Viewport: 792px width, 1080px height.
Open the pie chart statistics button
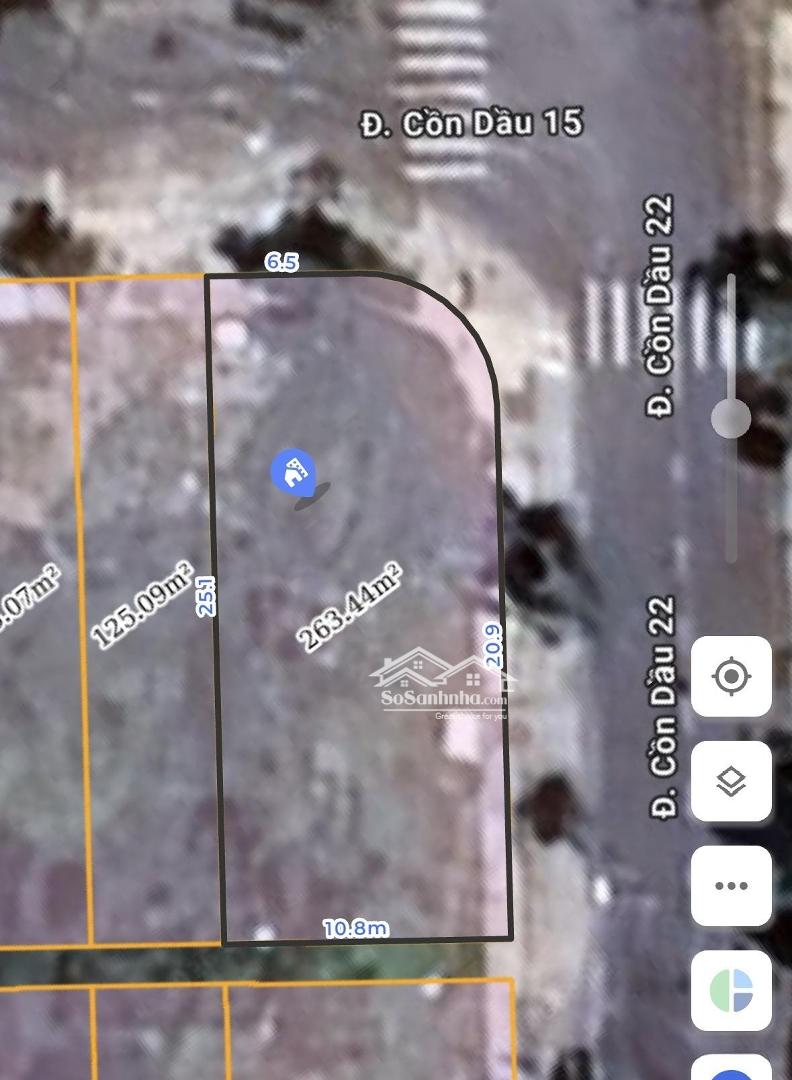(731, 991)
